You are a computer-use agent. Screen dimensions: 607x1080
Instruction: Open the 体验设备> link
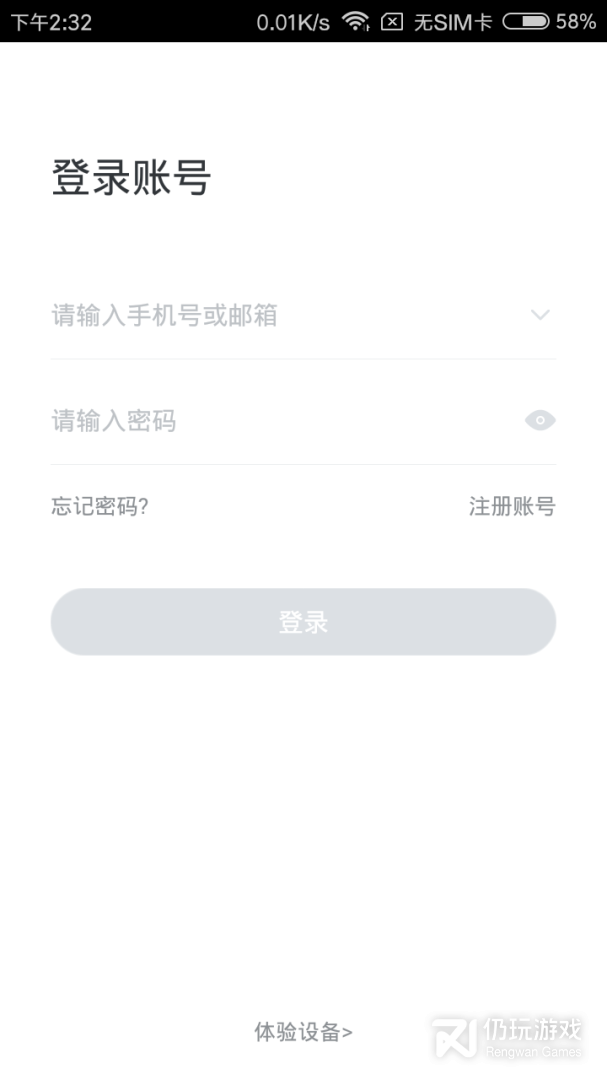click(x=303, y=1032)
